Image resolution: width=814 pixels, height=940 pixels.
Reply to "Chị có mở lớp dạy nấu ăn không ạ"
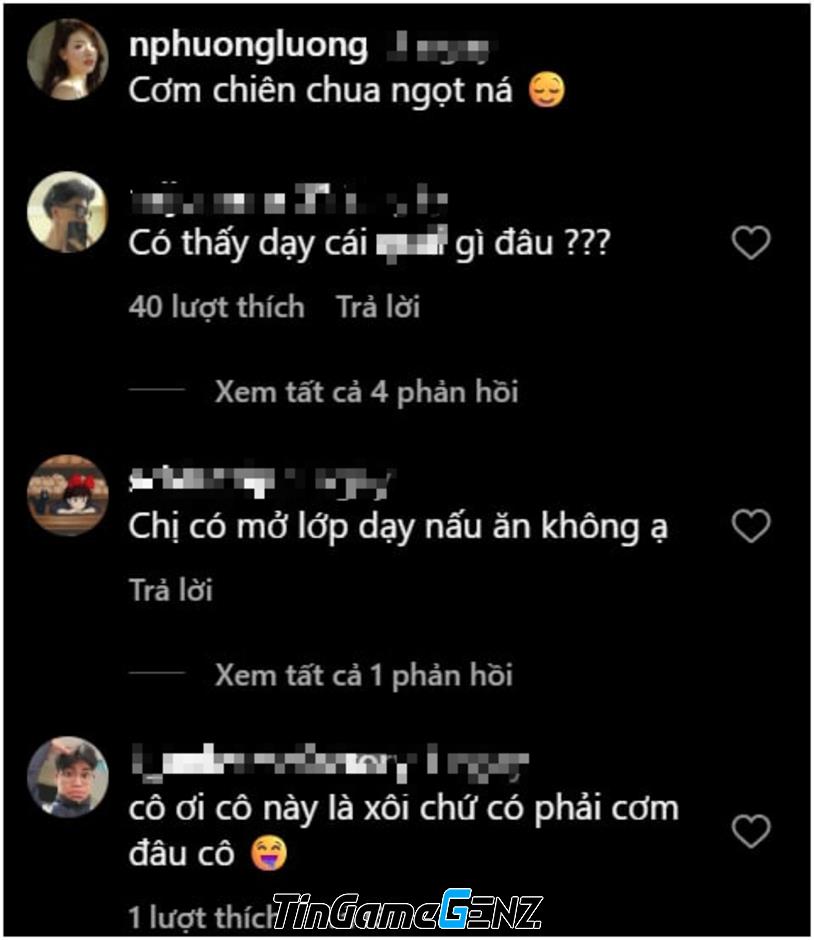click(170, 590)
